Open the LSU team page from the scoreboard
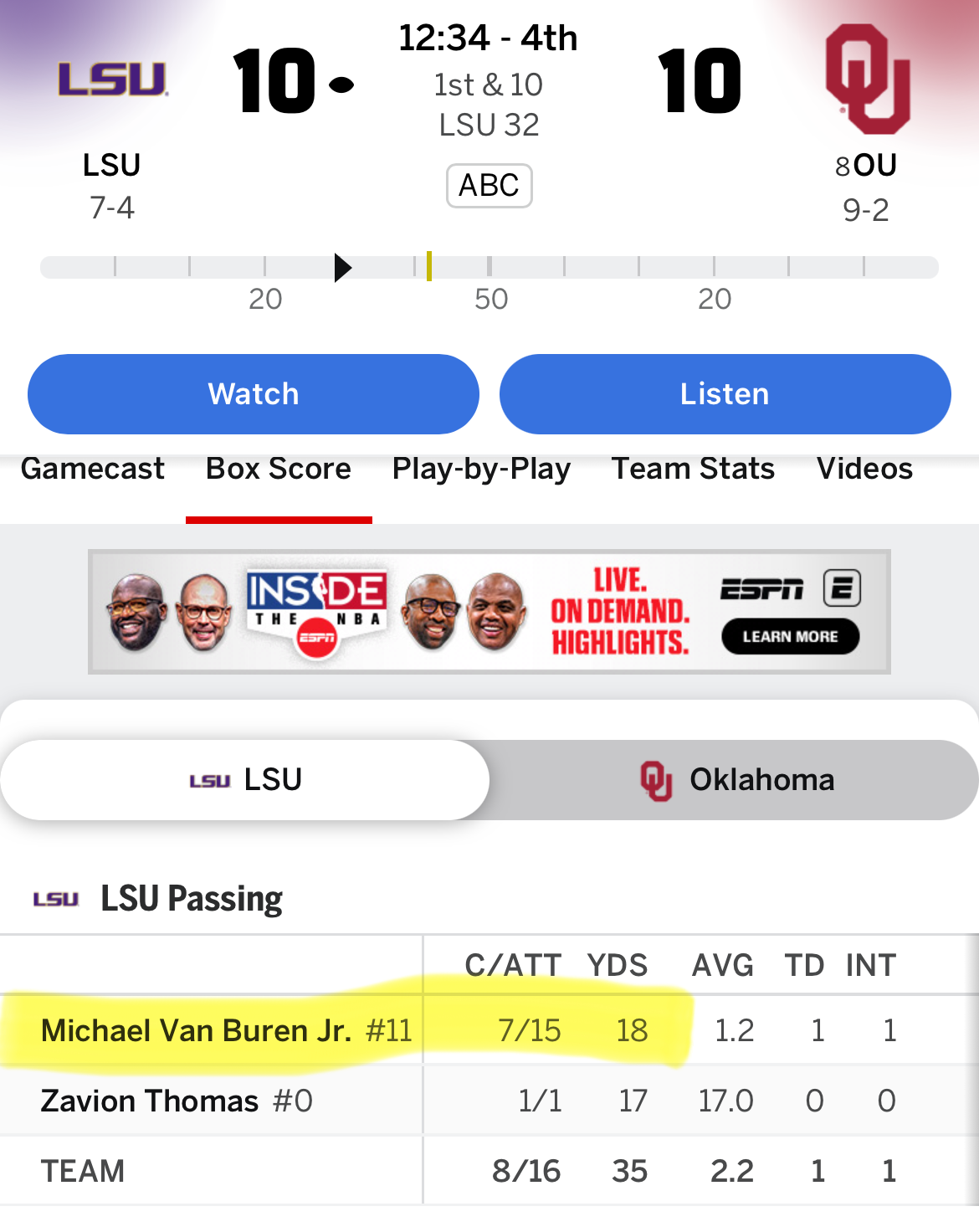The height and width of the screenshot is (1232, 979). 112,80
